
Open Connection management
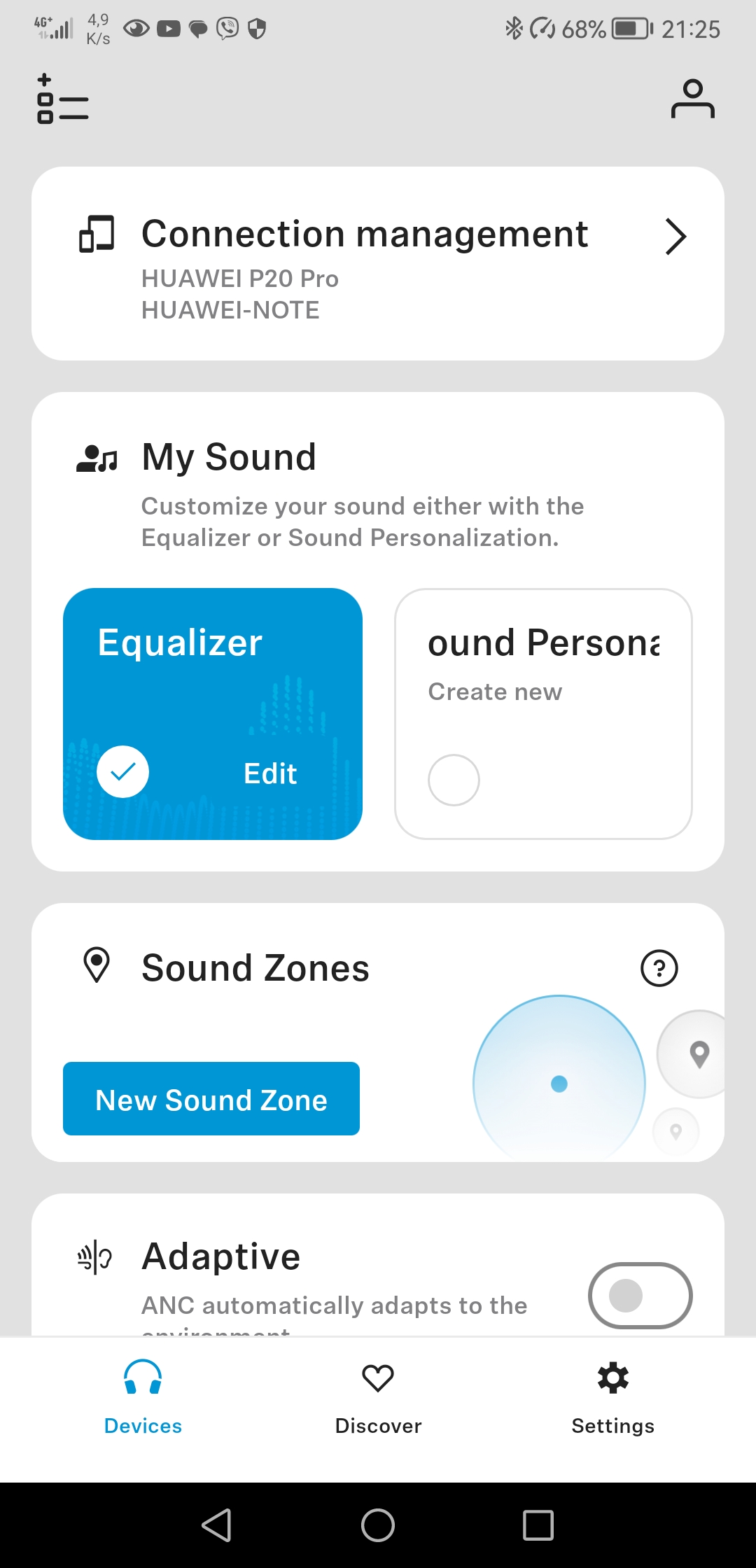[x=378, y=263]
